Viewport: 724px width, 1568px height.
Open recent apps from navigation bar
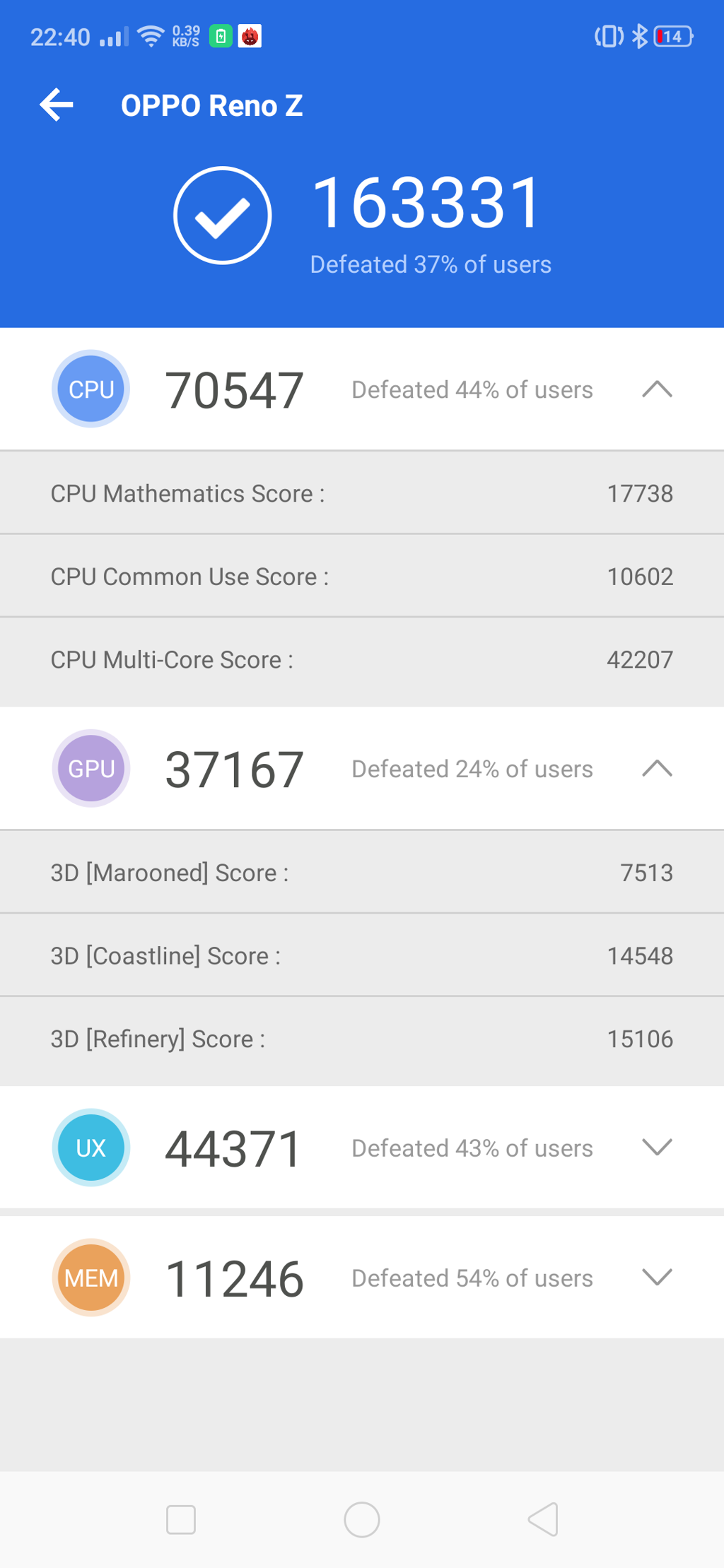click(x=181, y=1519)
